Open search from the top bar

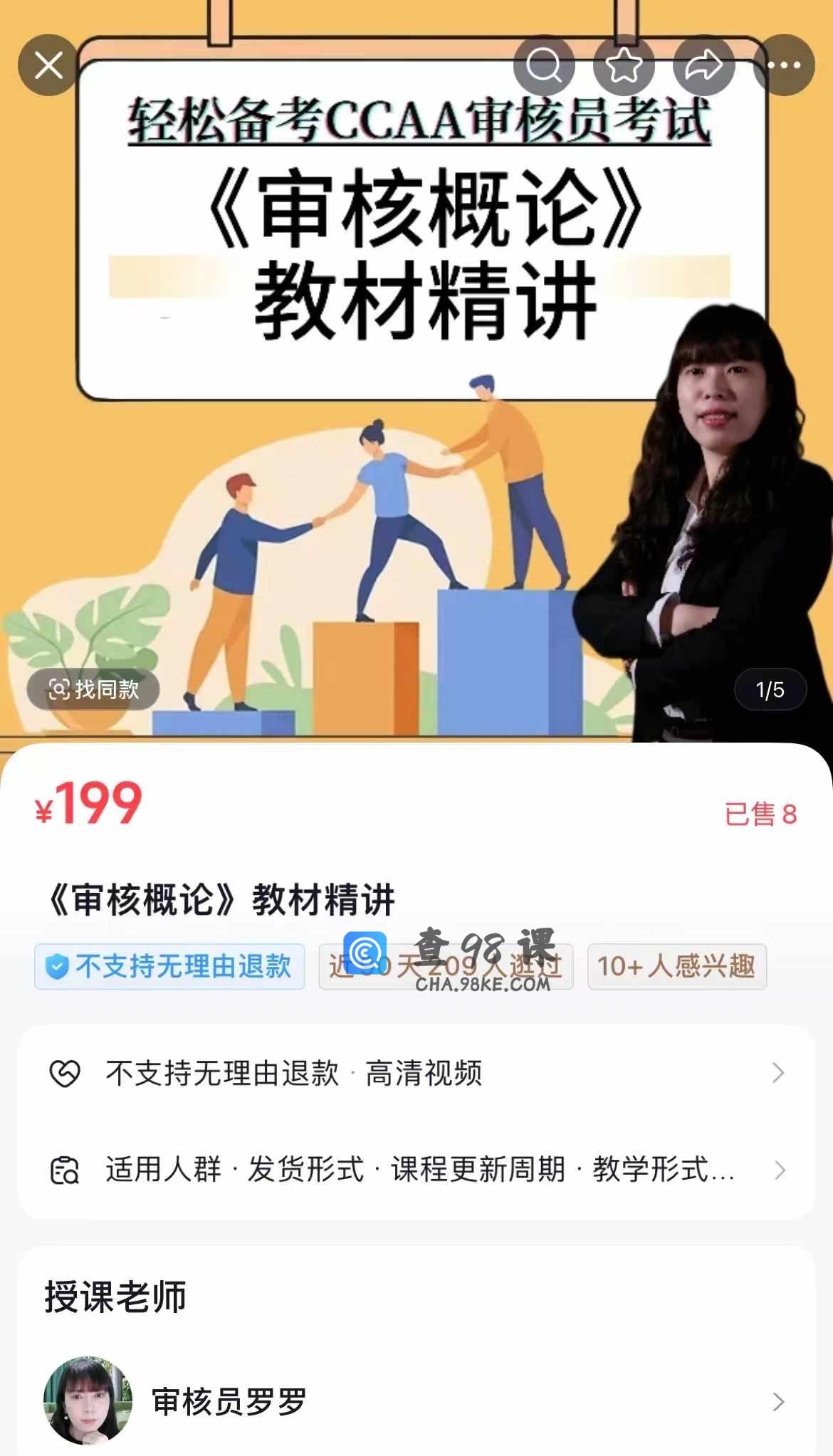tap(544, 66)
